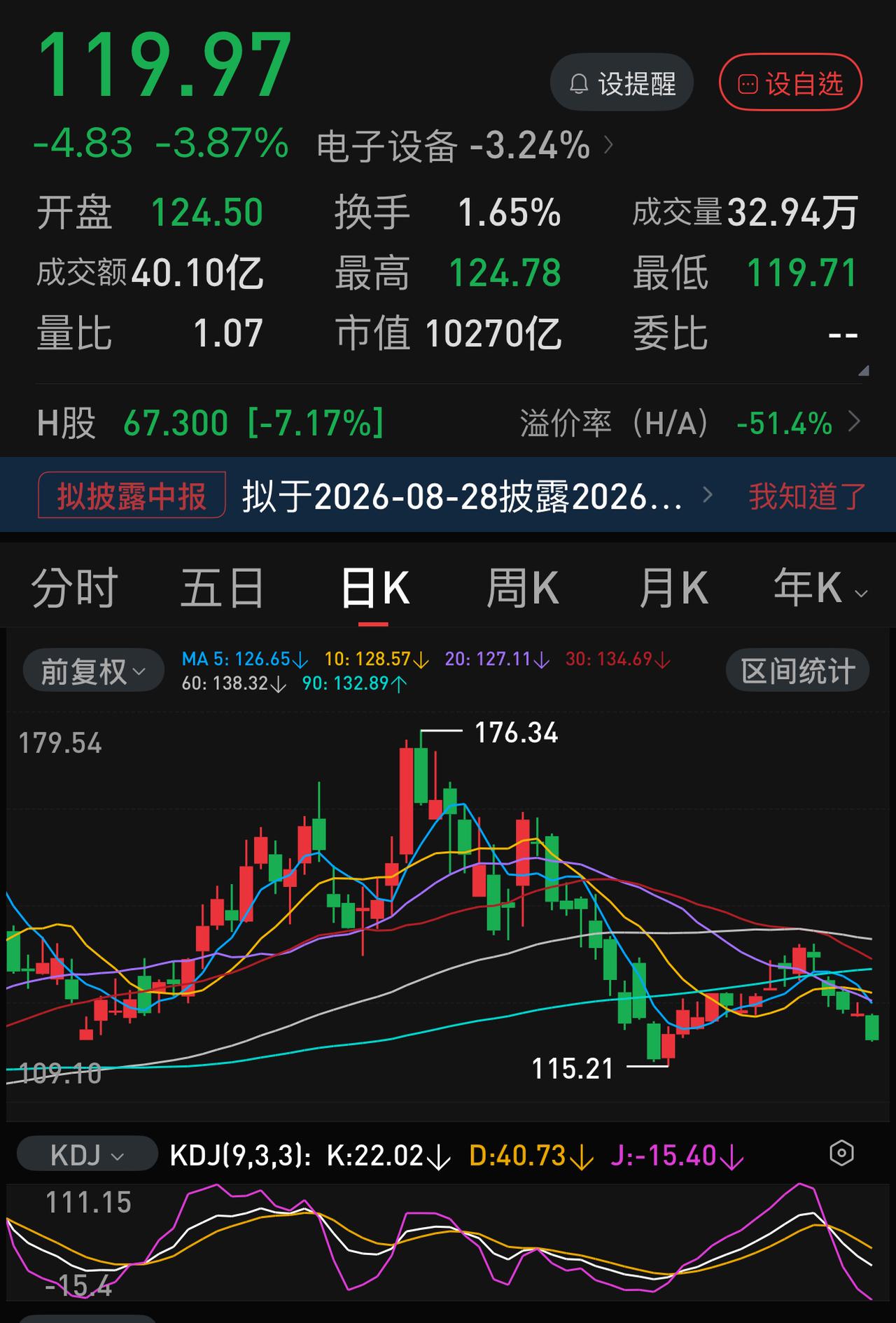Viewport: 896px width, 1323px height.
Task: Select the 日K tab
Action: 374,587
